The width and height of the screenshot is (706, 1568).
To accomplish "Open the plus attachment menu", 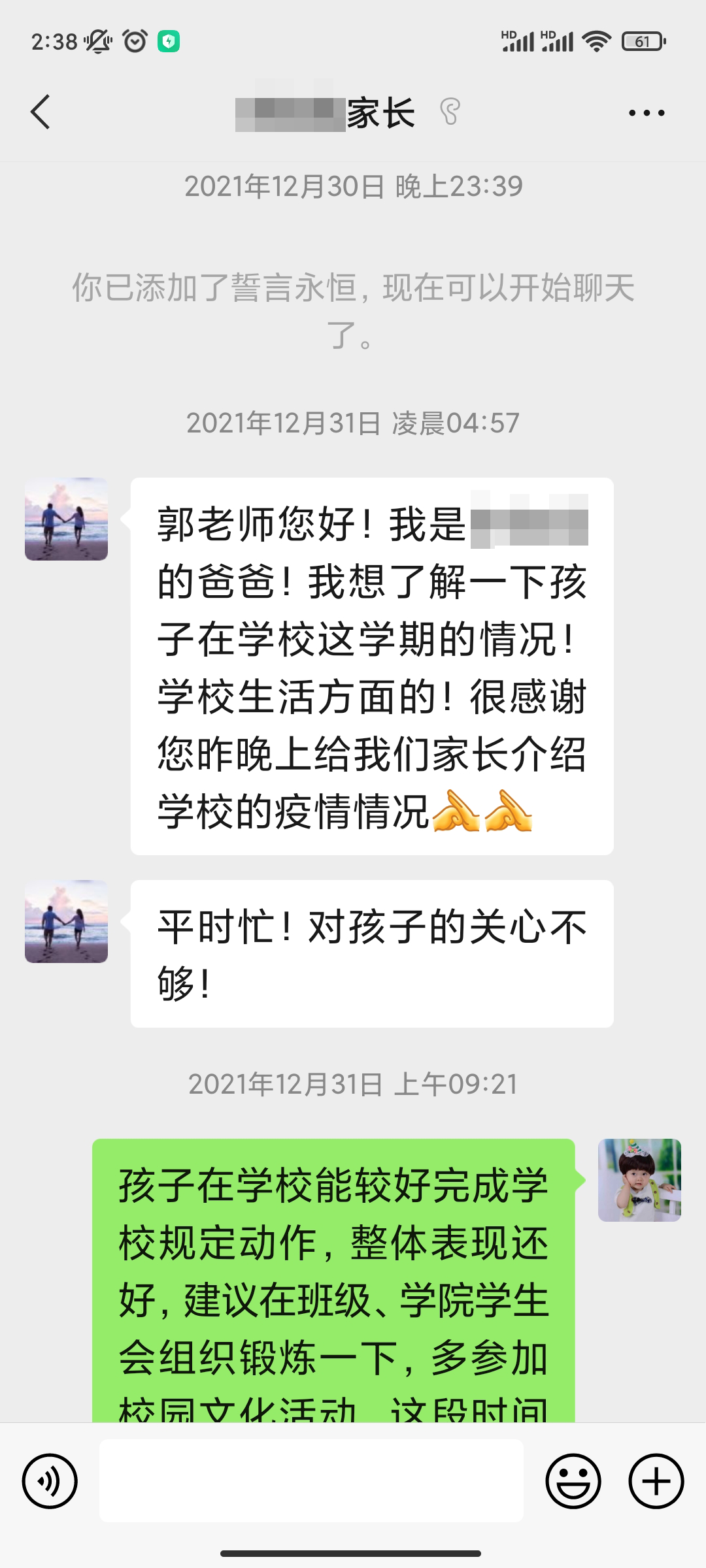I will (656, 1480).
